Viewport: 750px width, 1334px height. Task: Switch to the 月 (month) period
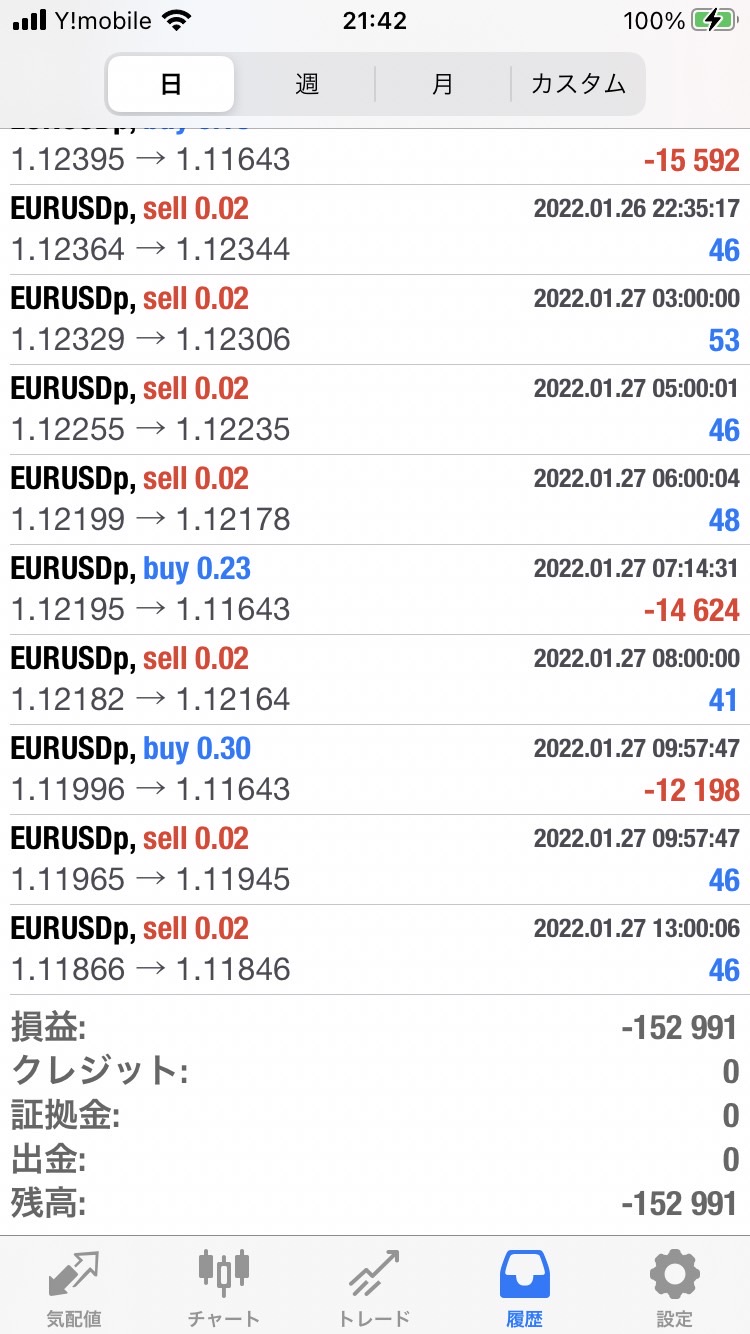(x=443, y=84)
